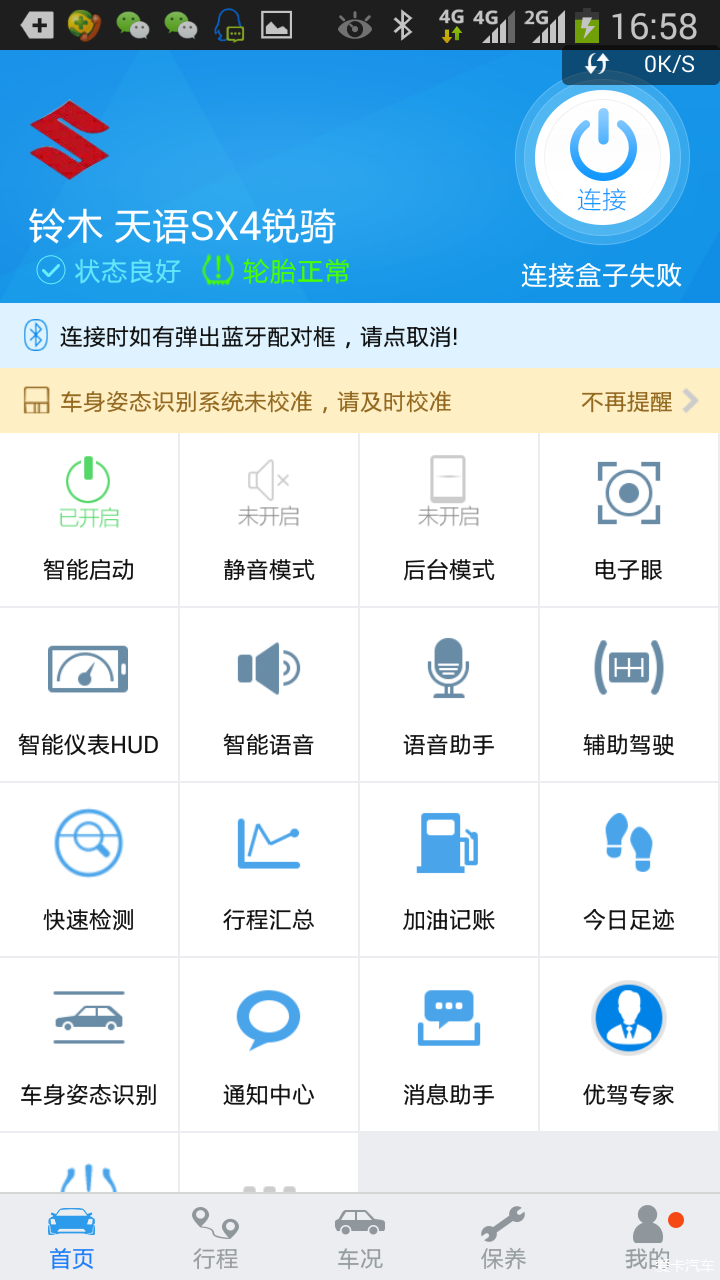The image size is (720, 1280).
Task: Switch to 保养 tab
Action: click(x=504, y=1237)
